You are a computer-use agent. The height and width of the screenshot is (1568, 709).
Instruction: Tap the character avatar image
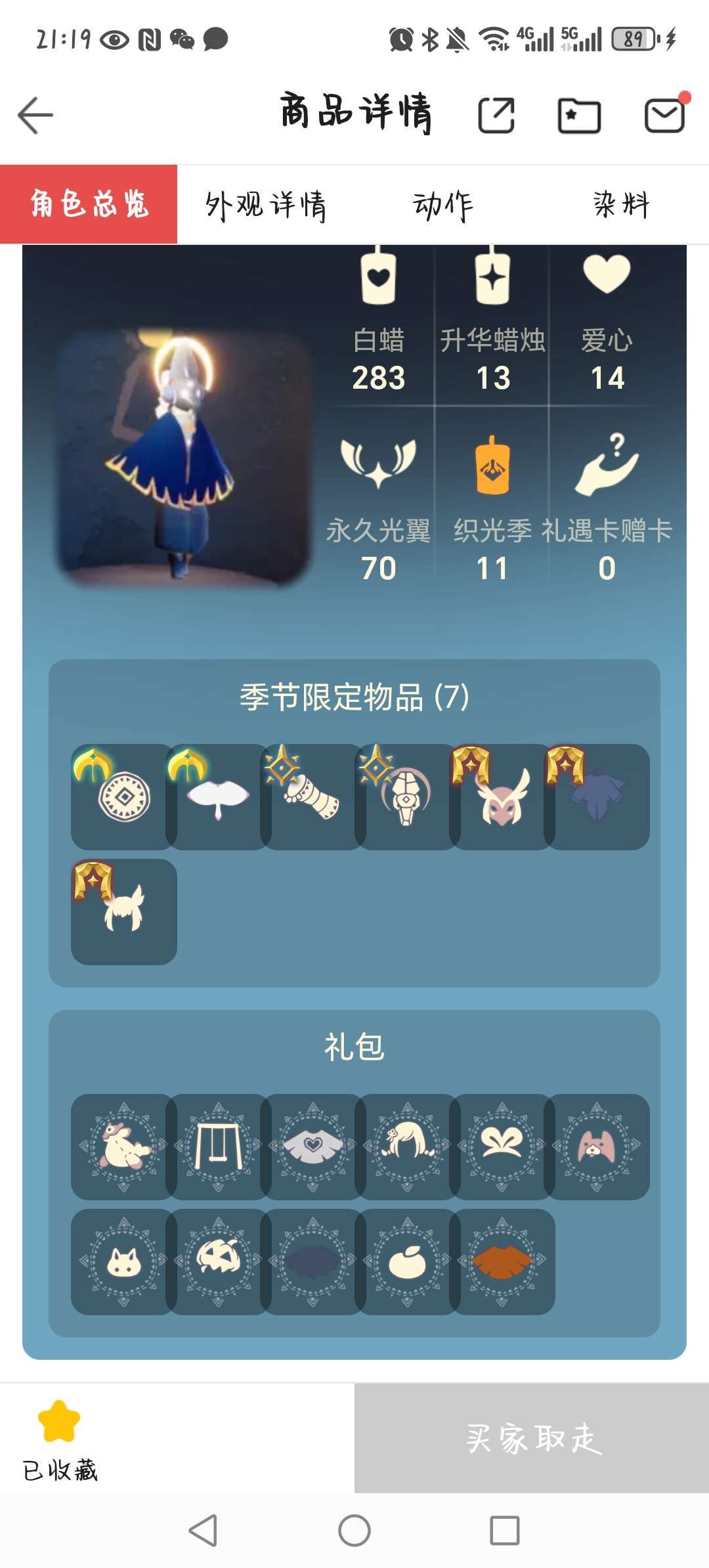coord(184,456)
